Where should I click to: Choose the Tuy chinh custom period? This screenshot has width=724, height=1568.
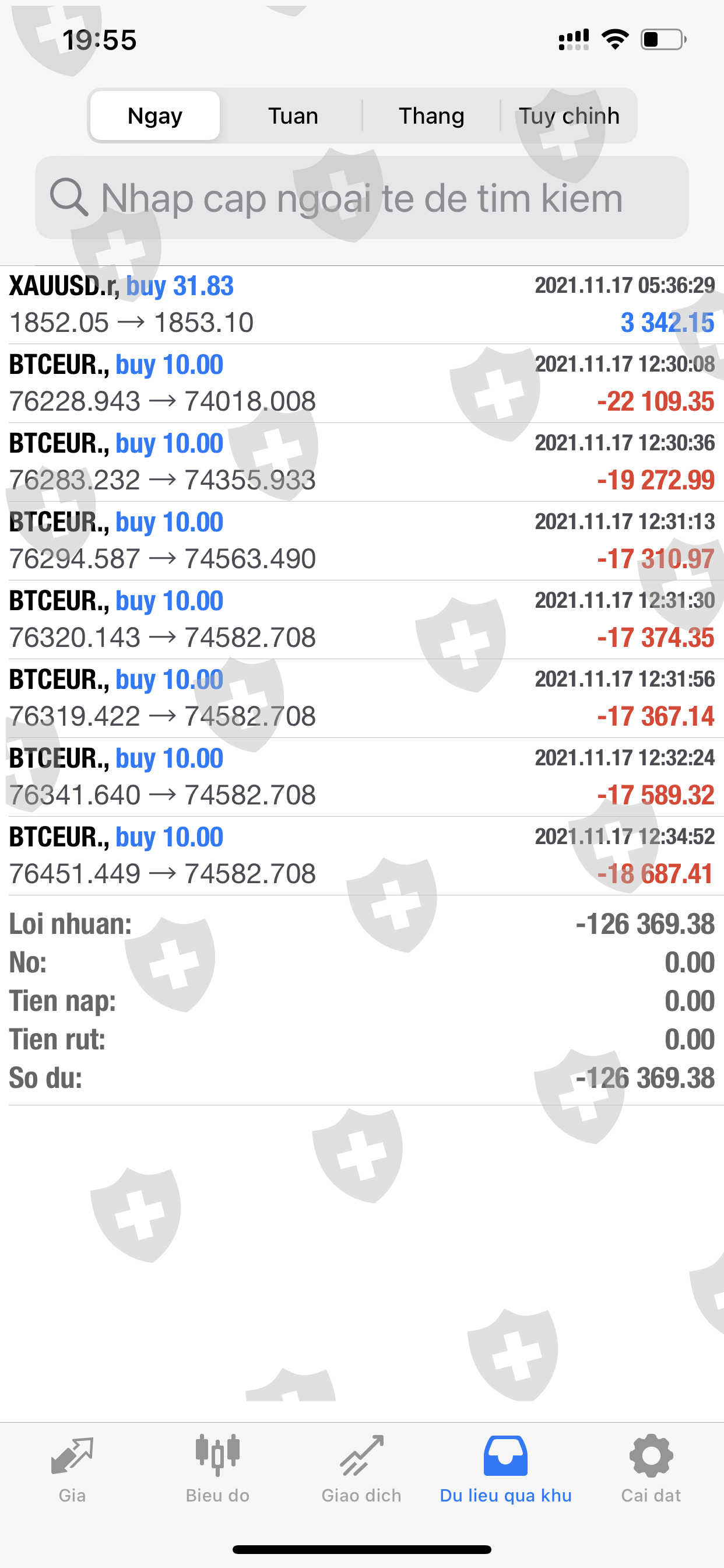(569, 116)
